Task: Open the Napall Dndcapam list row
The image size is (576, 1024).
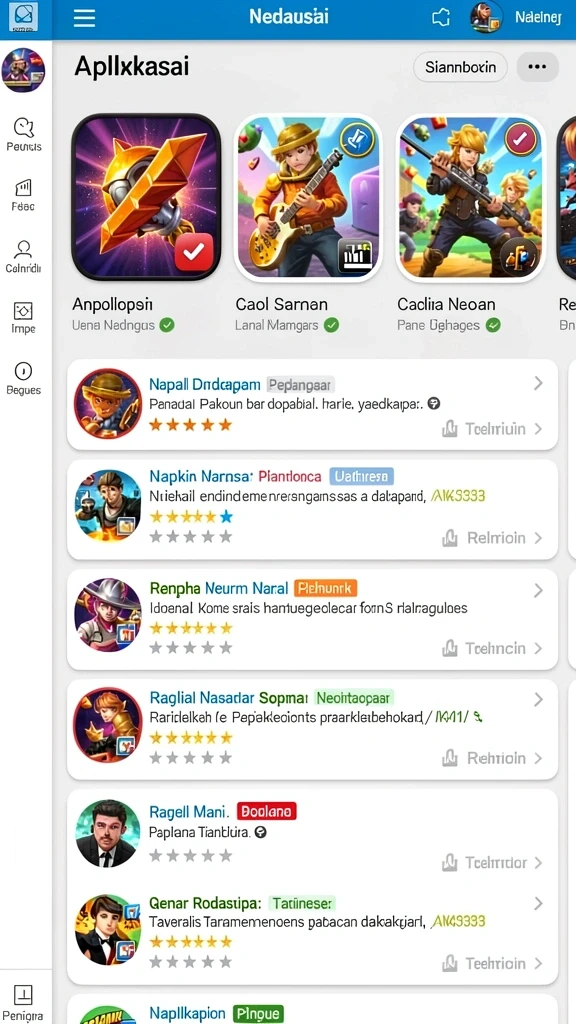Action: (312, 404)
